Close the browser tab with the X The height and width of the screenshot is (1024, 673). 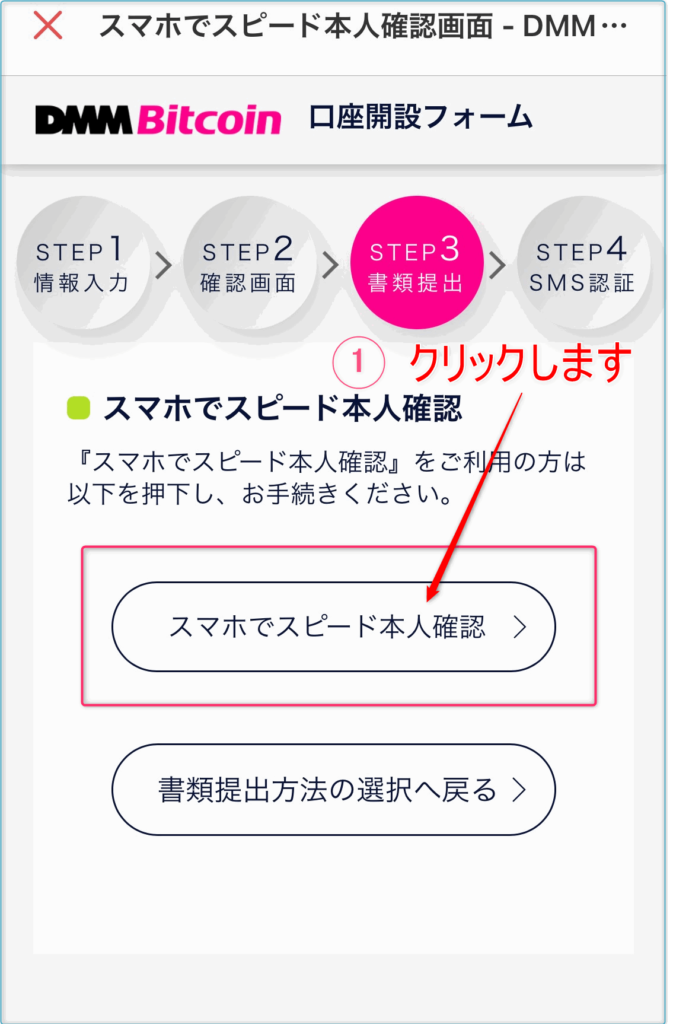click(x=47, y=28)
